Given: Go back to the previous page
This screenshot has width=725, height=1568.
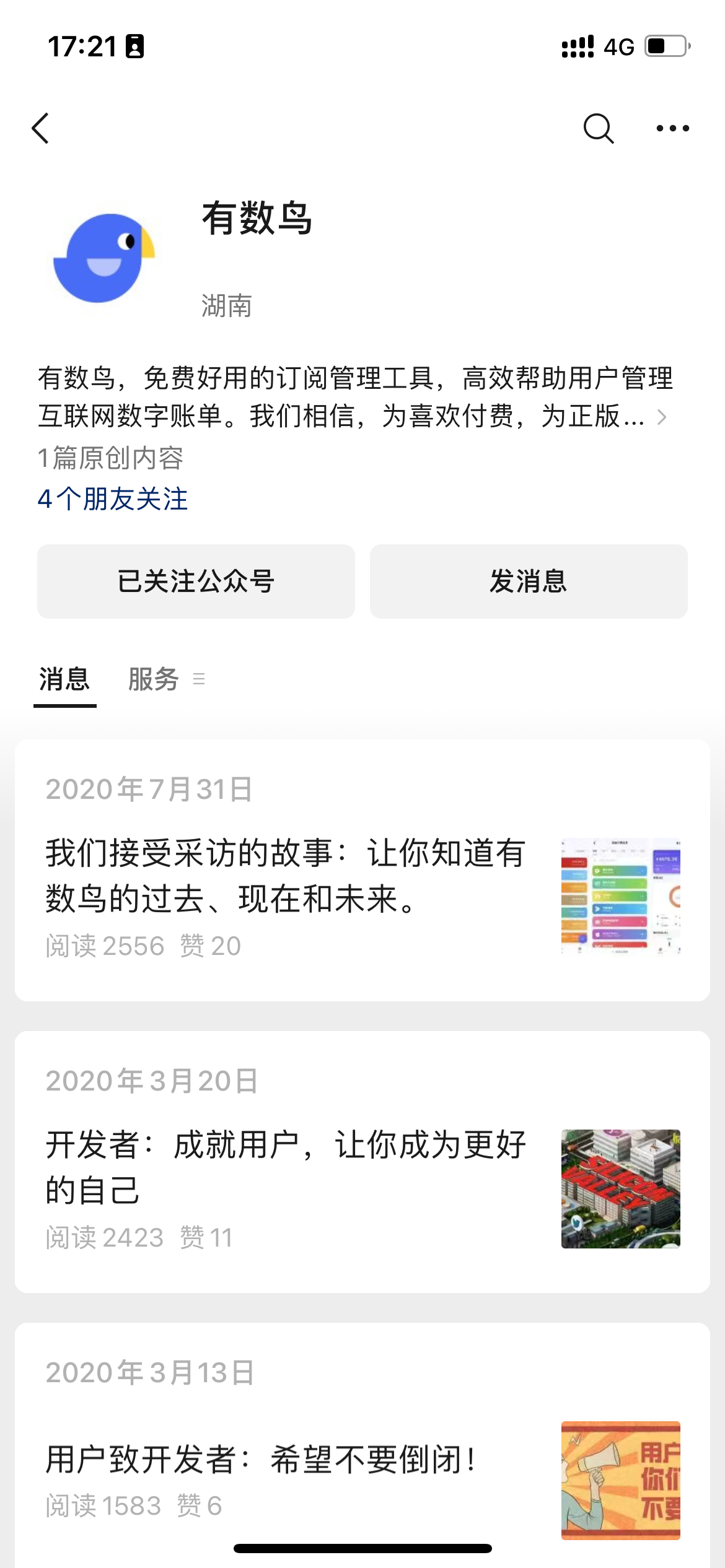Looking at the screenshot, I should [x=41, y=128].
